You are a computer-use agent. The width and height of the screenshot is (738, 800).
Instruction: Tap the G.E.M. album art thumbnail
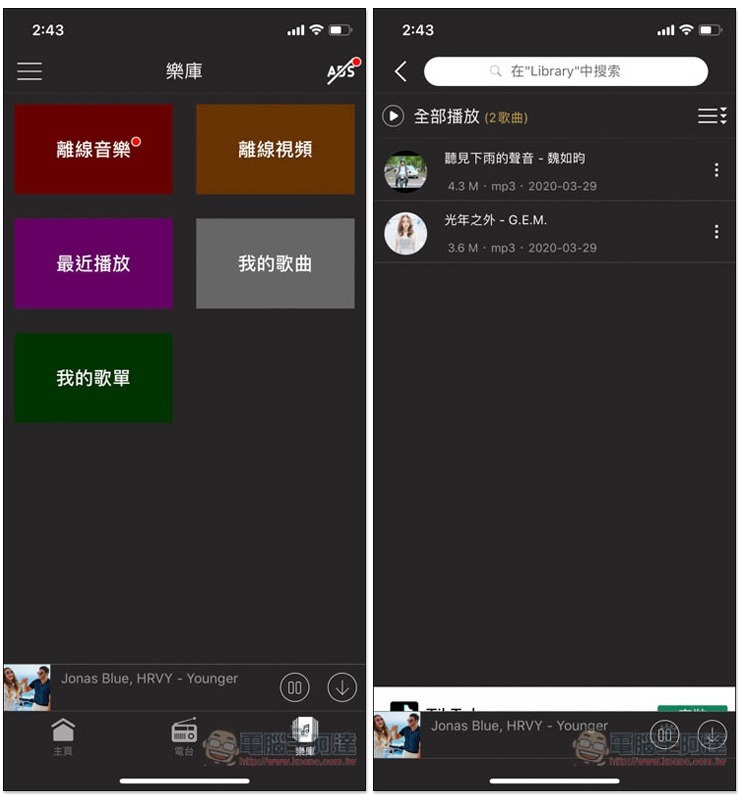[x=406, y=231]
